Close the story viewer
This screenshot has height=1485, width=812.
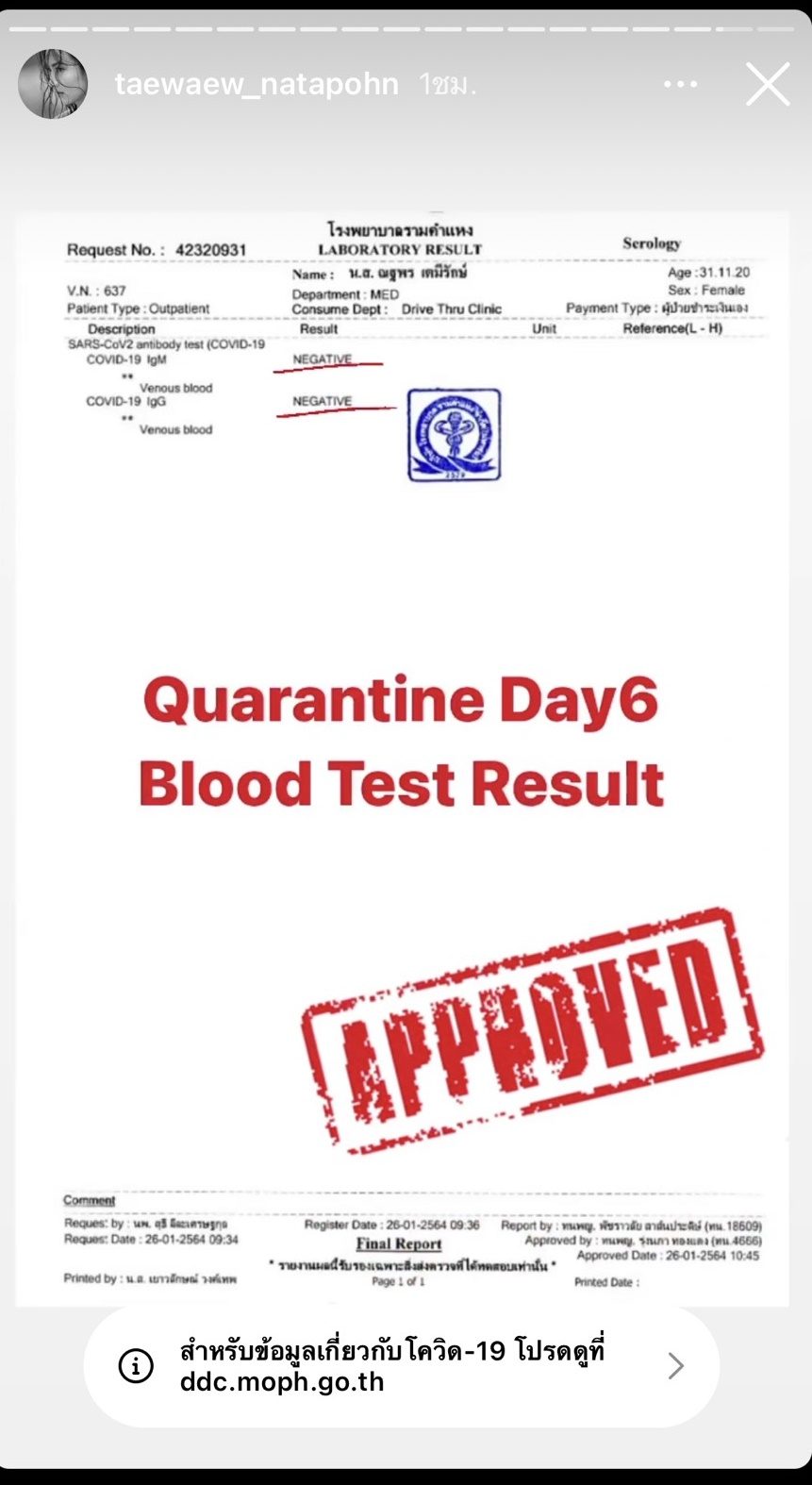(x=768, y=84)
